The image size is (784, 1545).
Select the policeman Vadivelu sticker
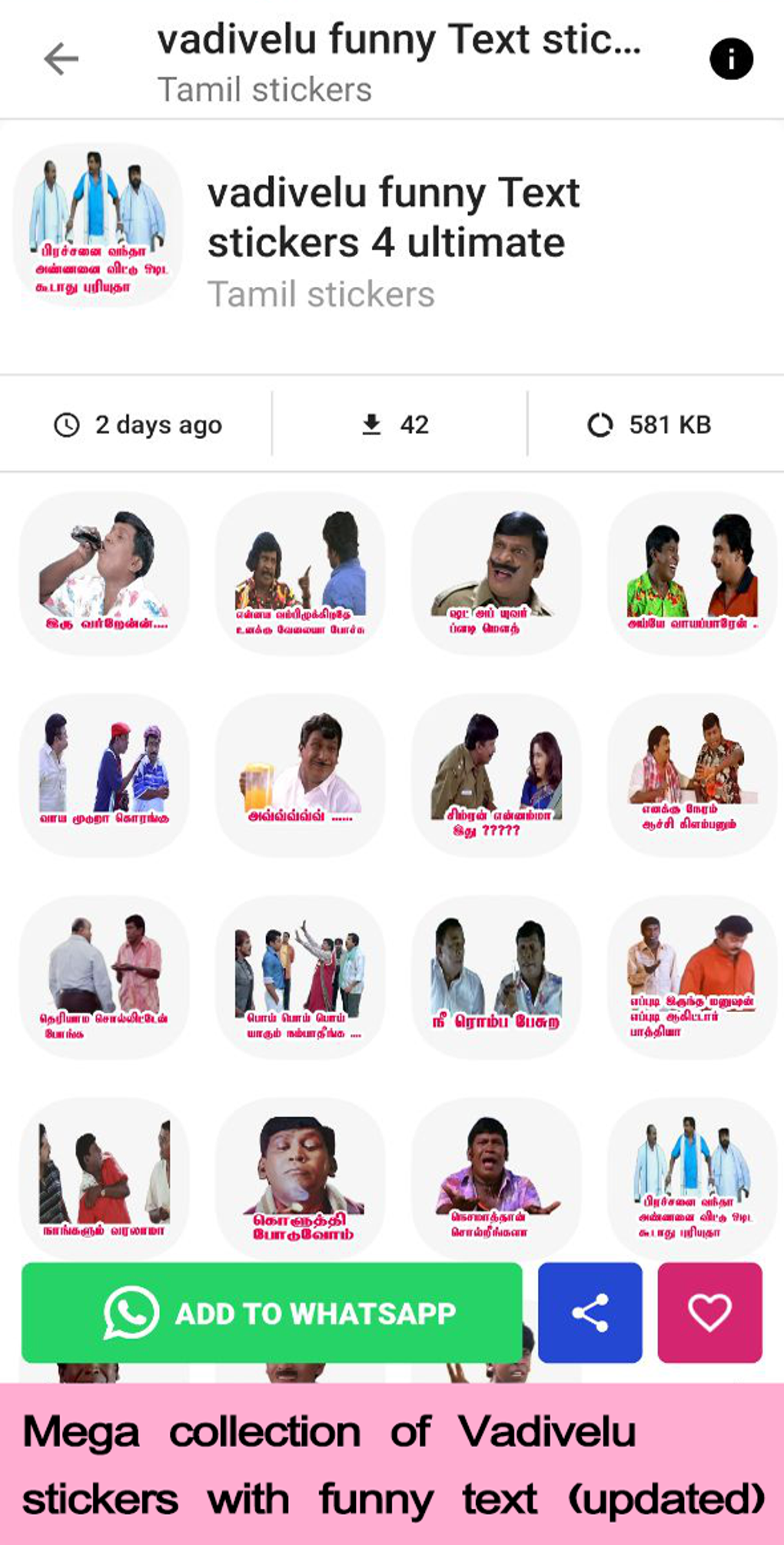coord(496,573)
